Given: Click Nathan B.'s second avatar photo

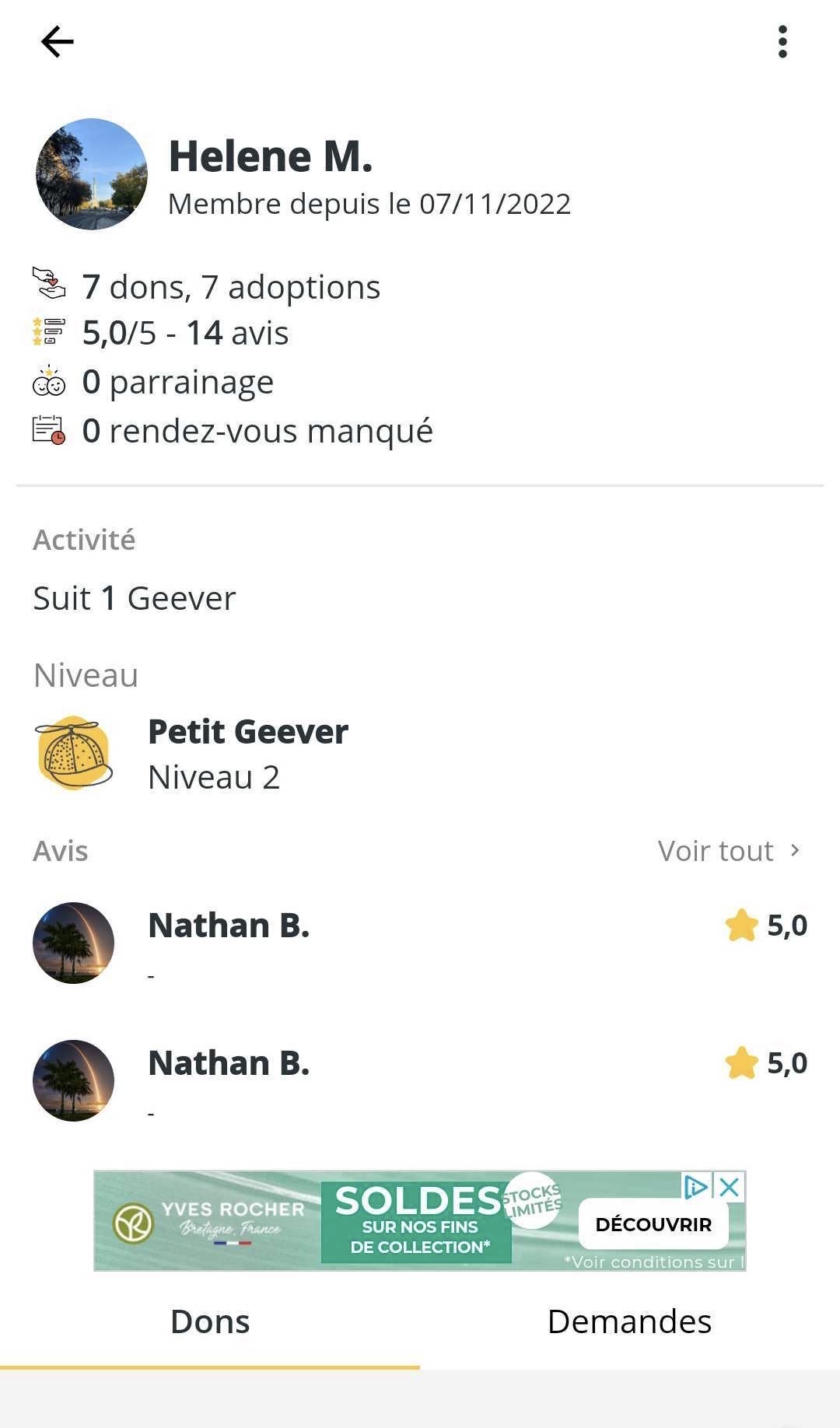Looking at the screenshot, I should (x=74, y=1079).
